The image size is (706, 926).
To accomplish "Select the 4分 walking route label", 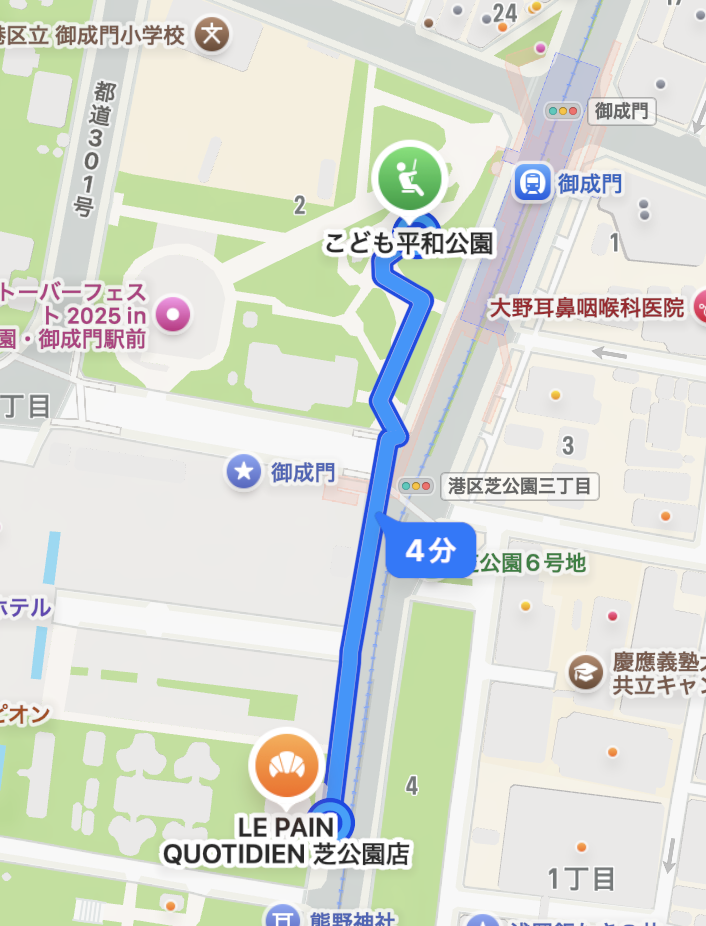I will pos(430,551).
